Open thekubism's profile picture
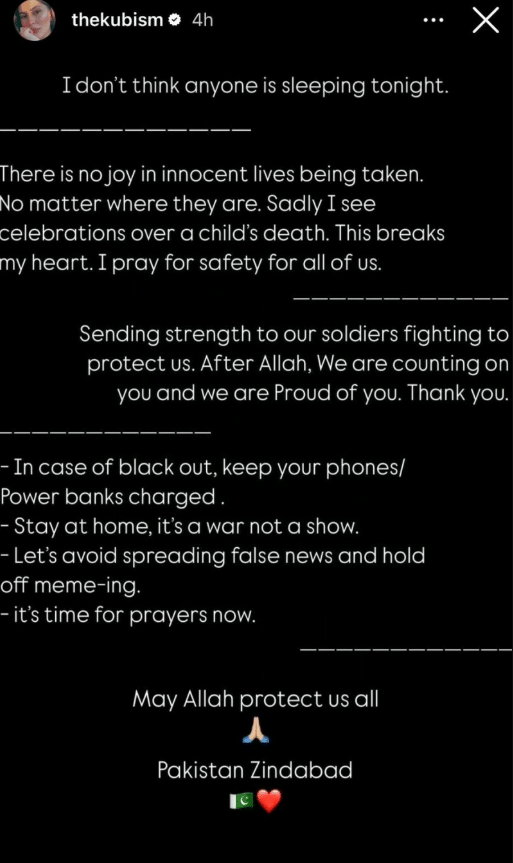 coord(34,20)
